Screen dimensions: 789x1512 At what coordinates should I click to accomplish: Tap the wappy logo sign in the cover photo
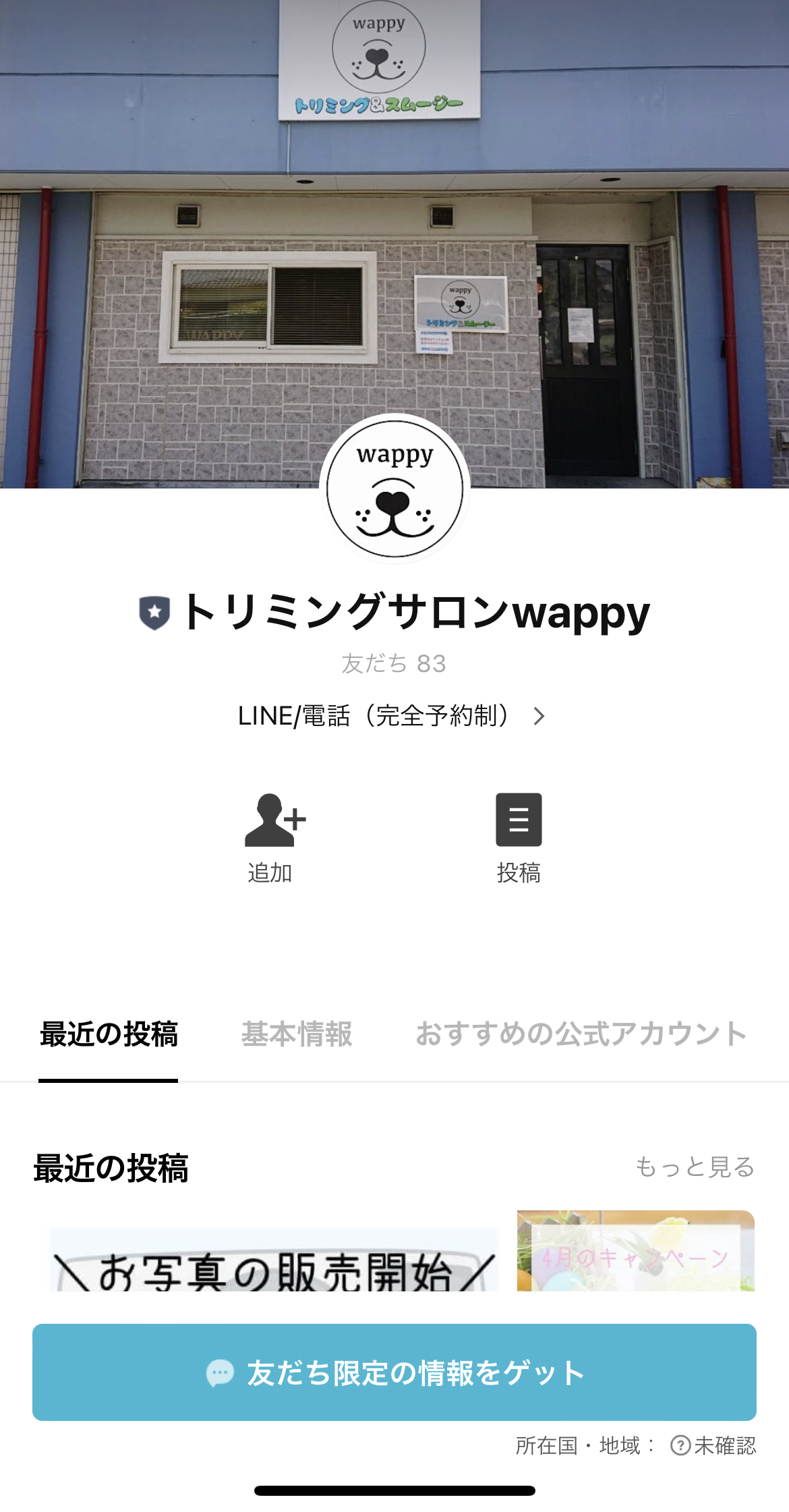point(380,61)
